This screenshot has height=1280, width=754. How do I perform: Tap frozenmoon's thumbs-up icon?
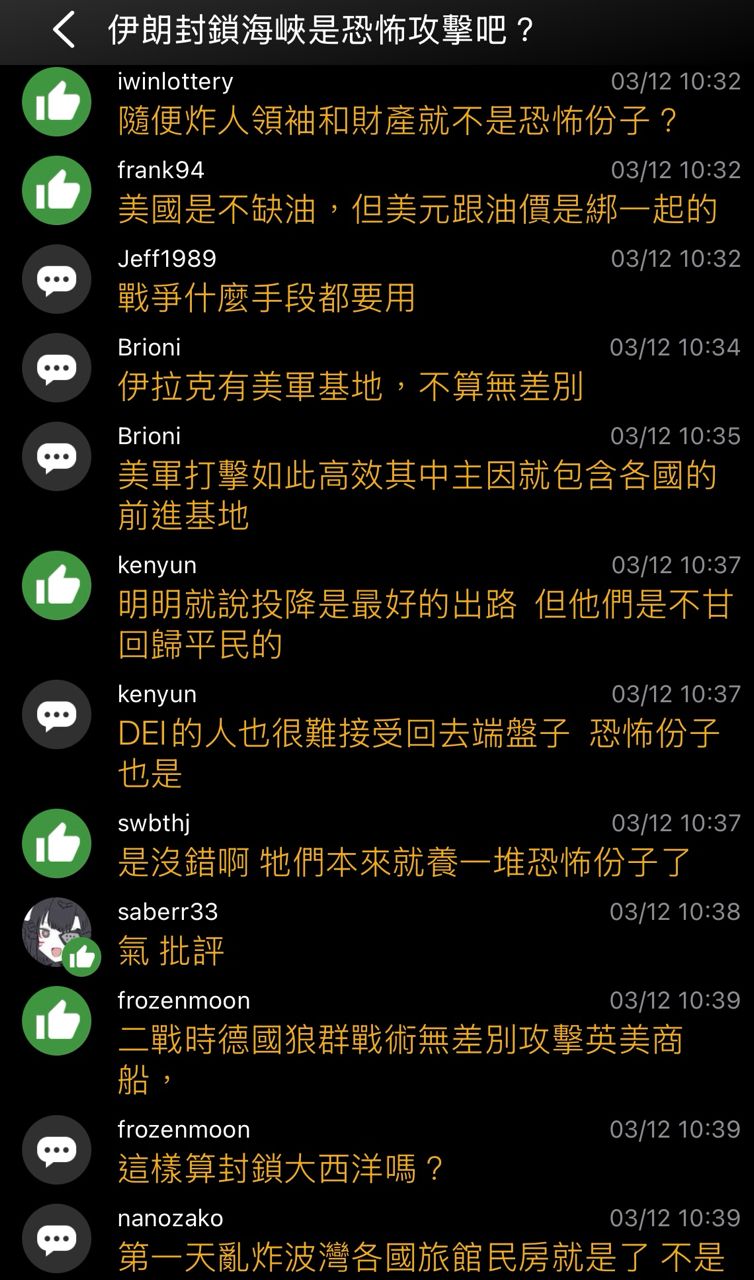pyautogui.click(x=56, y=1020)
